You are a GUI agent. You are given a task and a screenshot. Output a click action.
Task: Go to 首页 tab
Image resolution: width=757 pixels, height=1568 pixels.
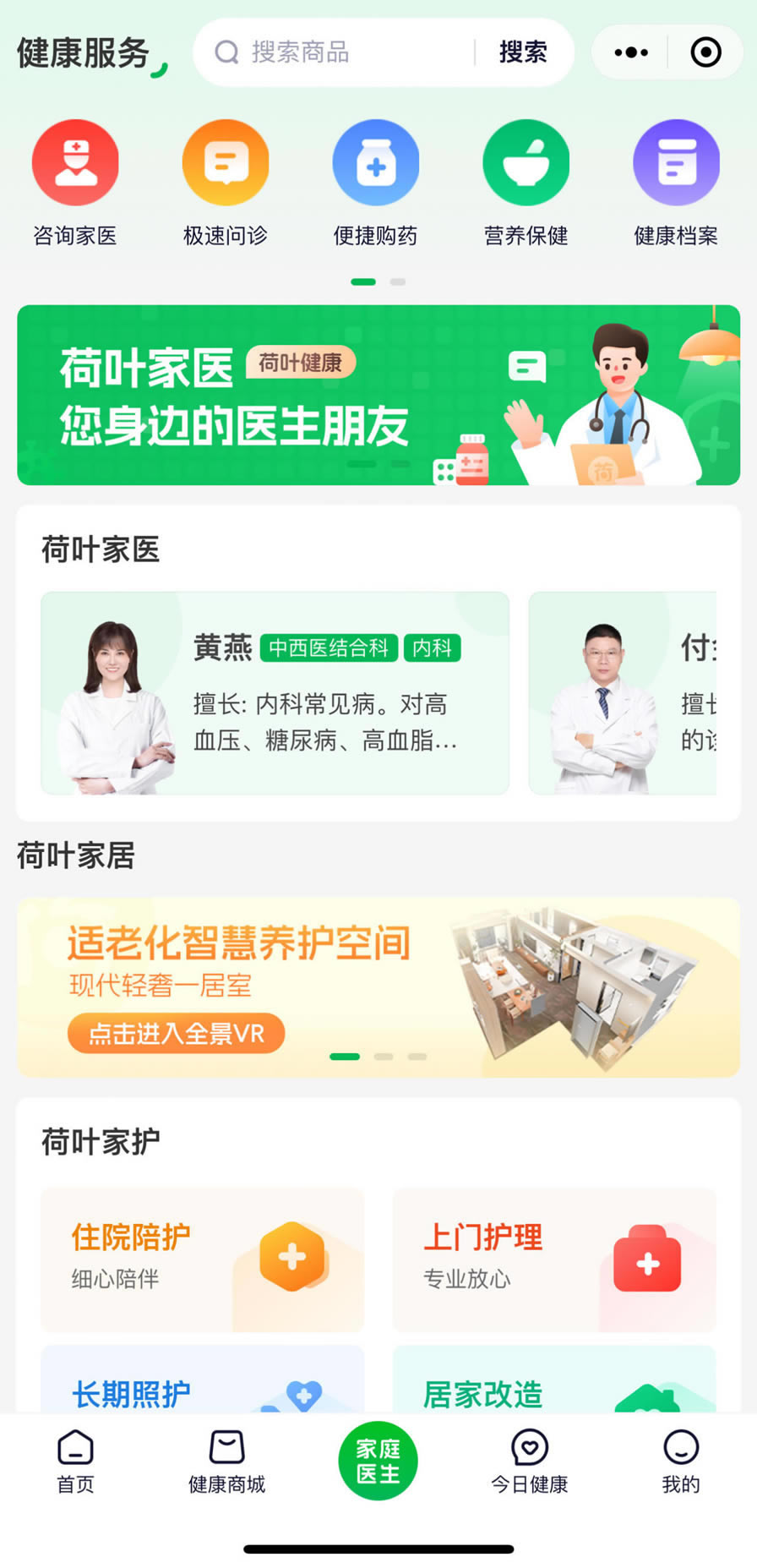click(75, 1461)
